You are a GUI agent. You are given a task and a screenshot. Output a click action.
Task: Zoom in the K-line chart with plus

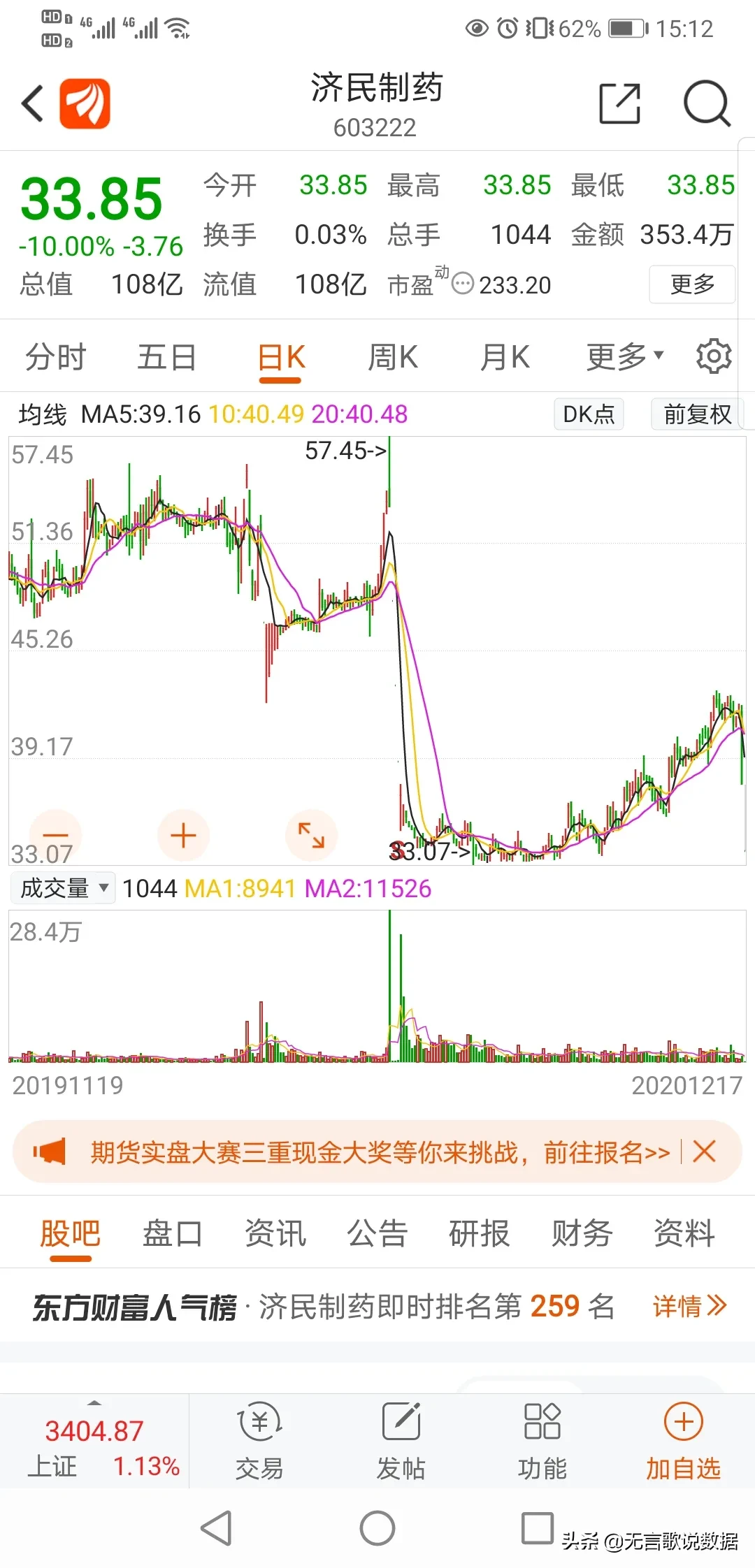(x=183, y=836)
